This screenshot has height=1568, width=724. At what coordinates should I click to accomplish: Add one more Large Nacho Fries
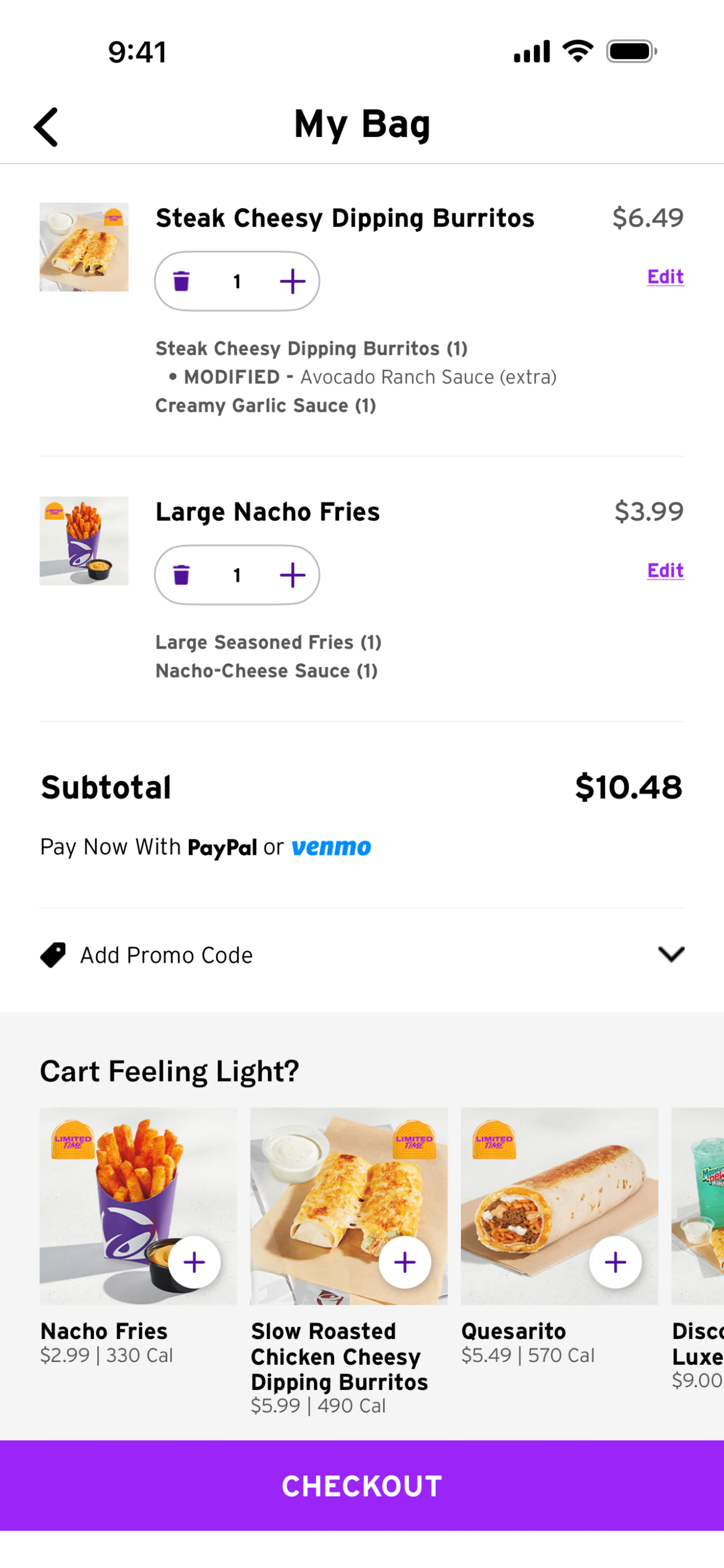pyautogui.click(x=292, y=575)
